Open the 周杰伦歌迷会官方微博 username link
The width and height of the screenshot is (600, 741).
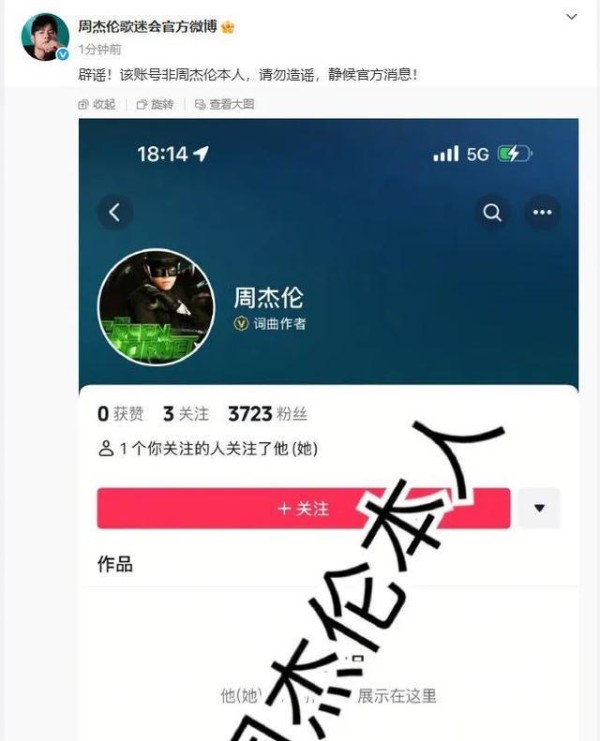[147, 27]
